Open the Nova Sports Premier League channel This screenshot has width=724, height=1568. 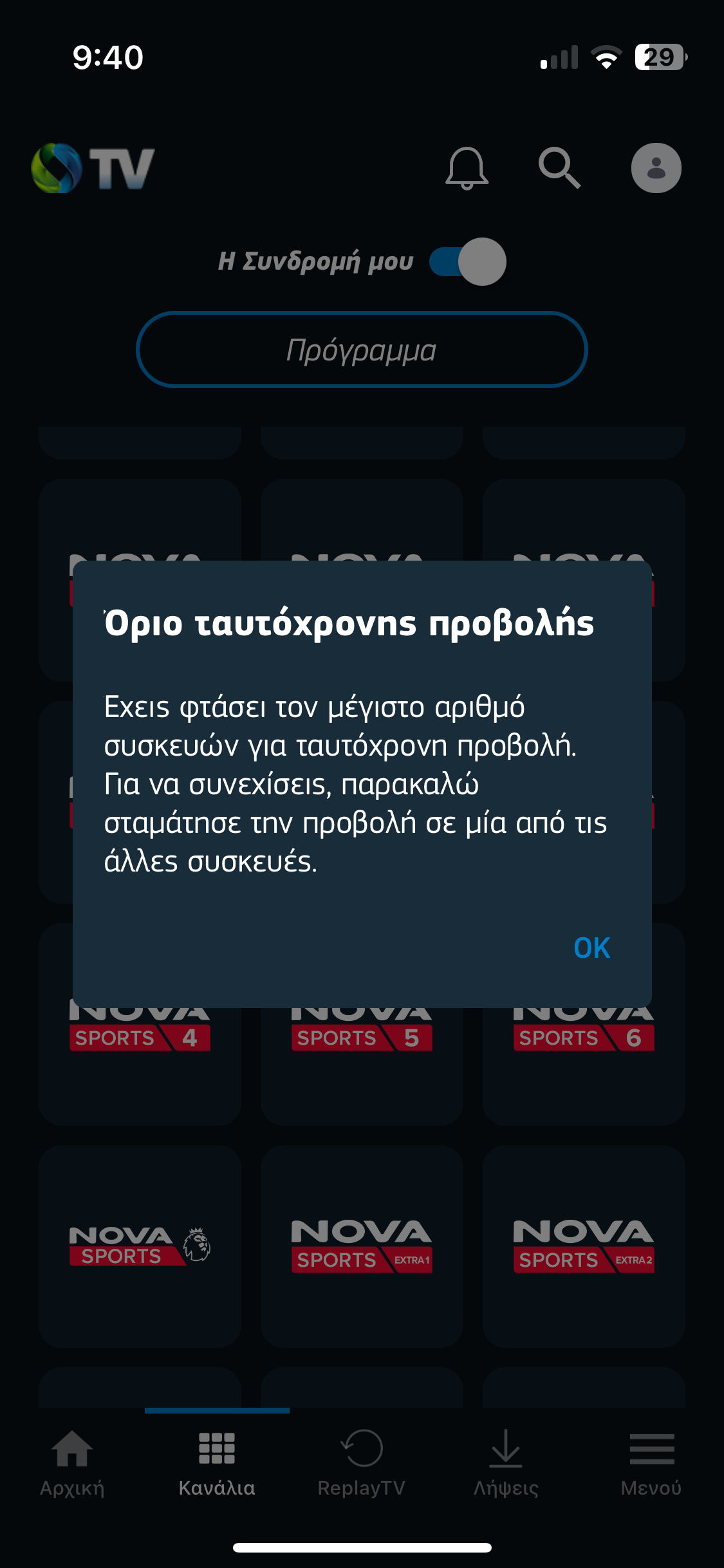coord(140,1246)
